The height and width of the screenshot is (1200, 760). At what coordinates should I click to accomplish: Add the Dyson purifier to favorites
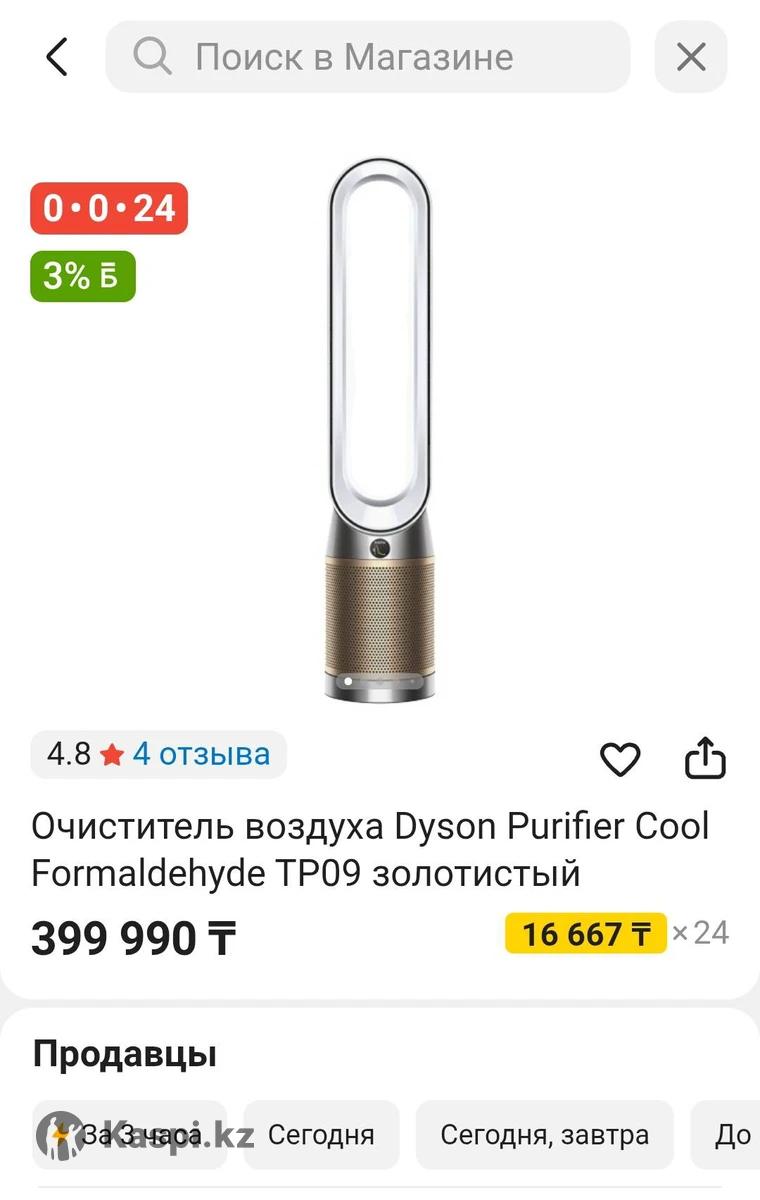point(619,760)
